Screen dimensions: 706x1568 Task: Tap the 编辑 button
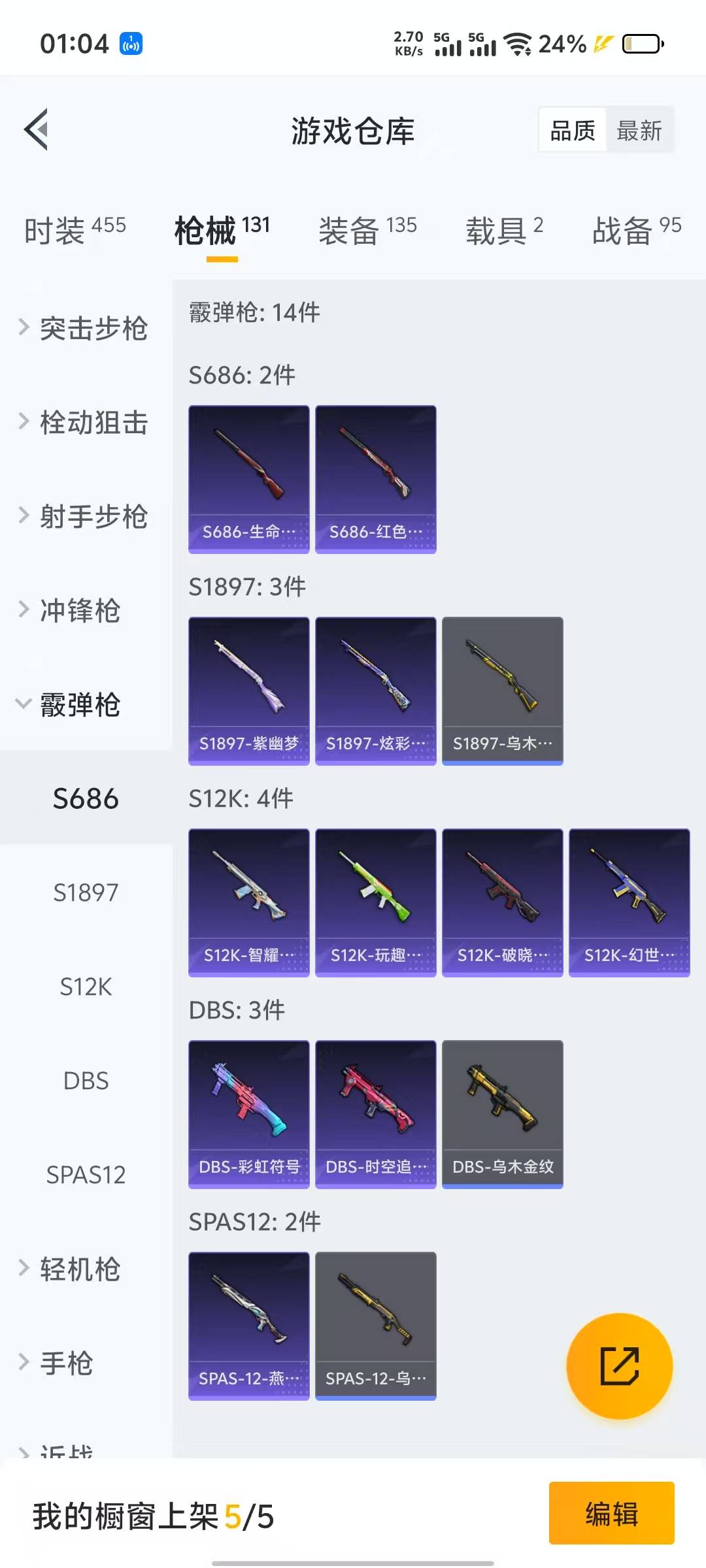click(611, 1513)
